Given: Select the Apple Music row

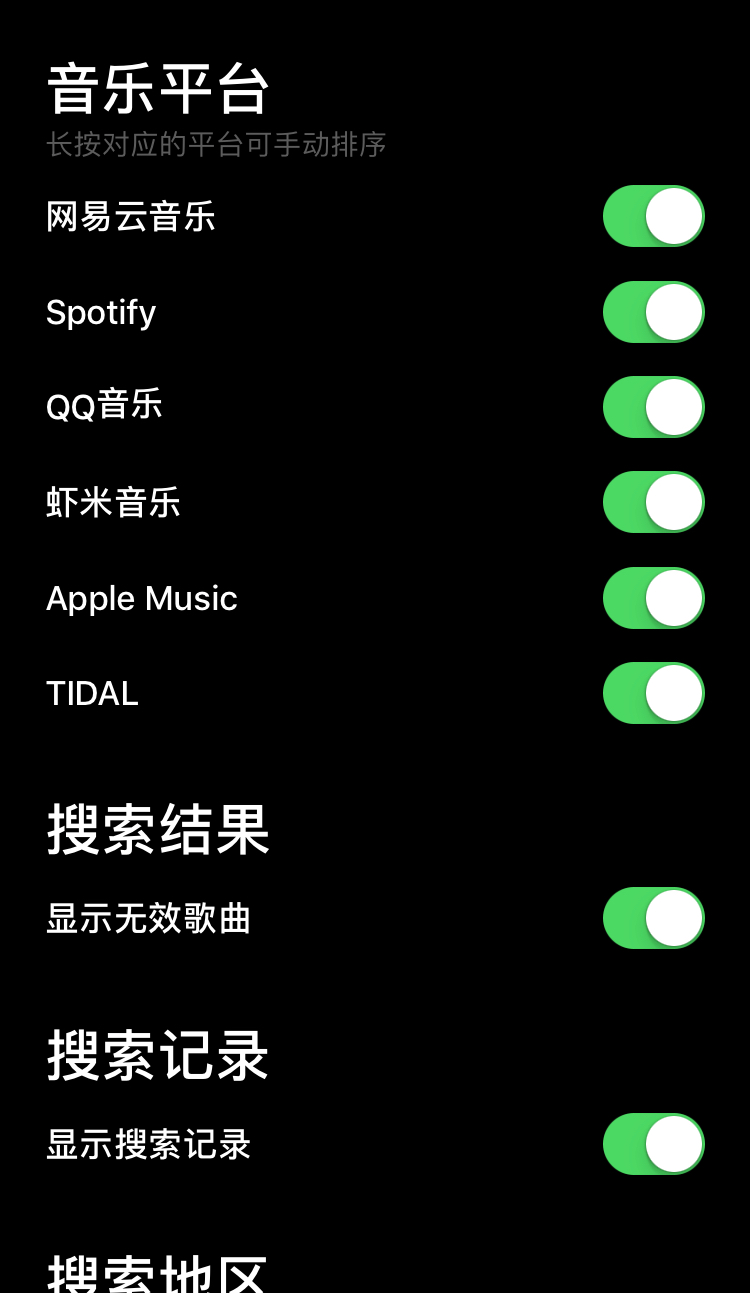Looking at the screenshot, I should click(x=141, y=597).
